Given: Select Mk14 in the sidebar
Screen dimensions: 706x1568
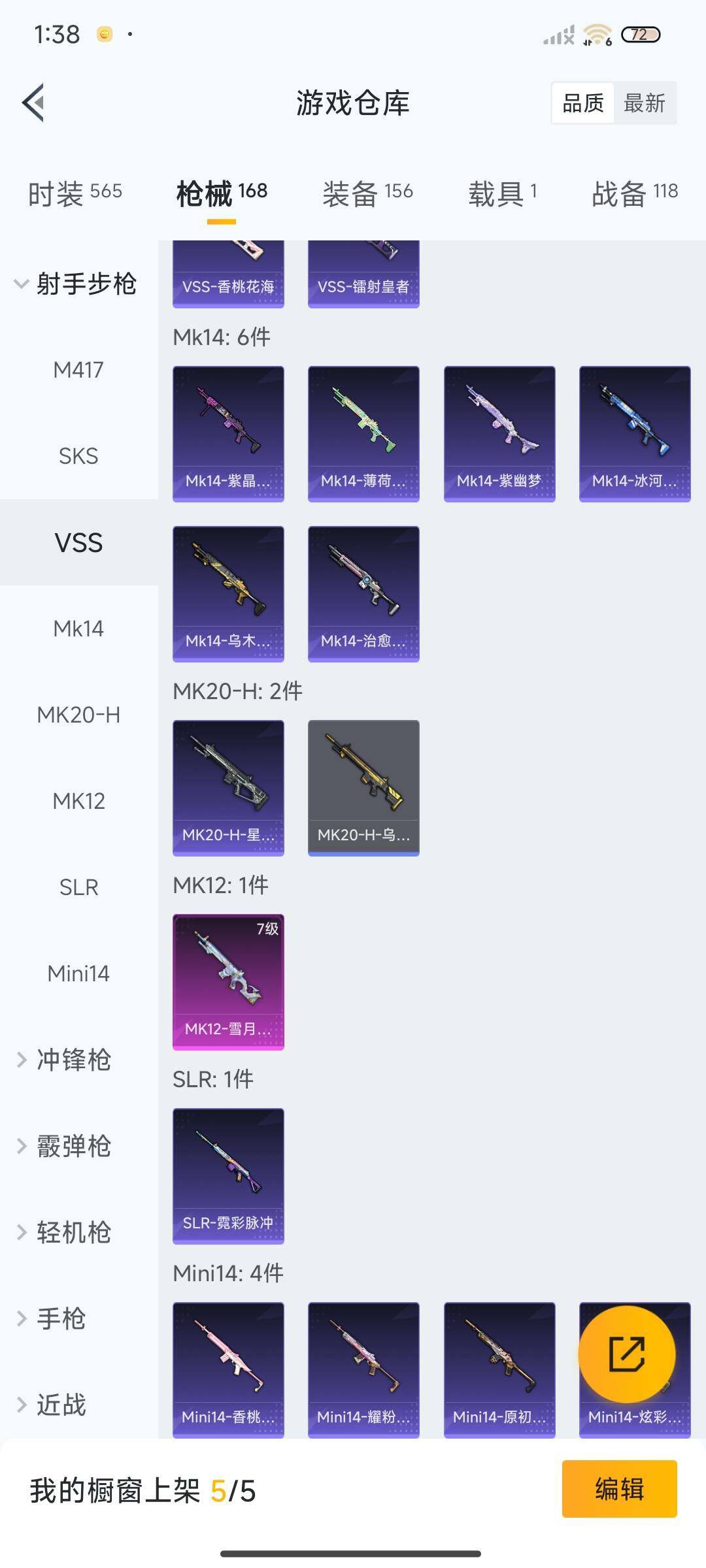Looking at the screenshot, I should [x=78, y=629].
